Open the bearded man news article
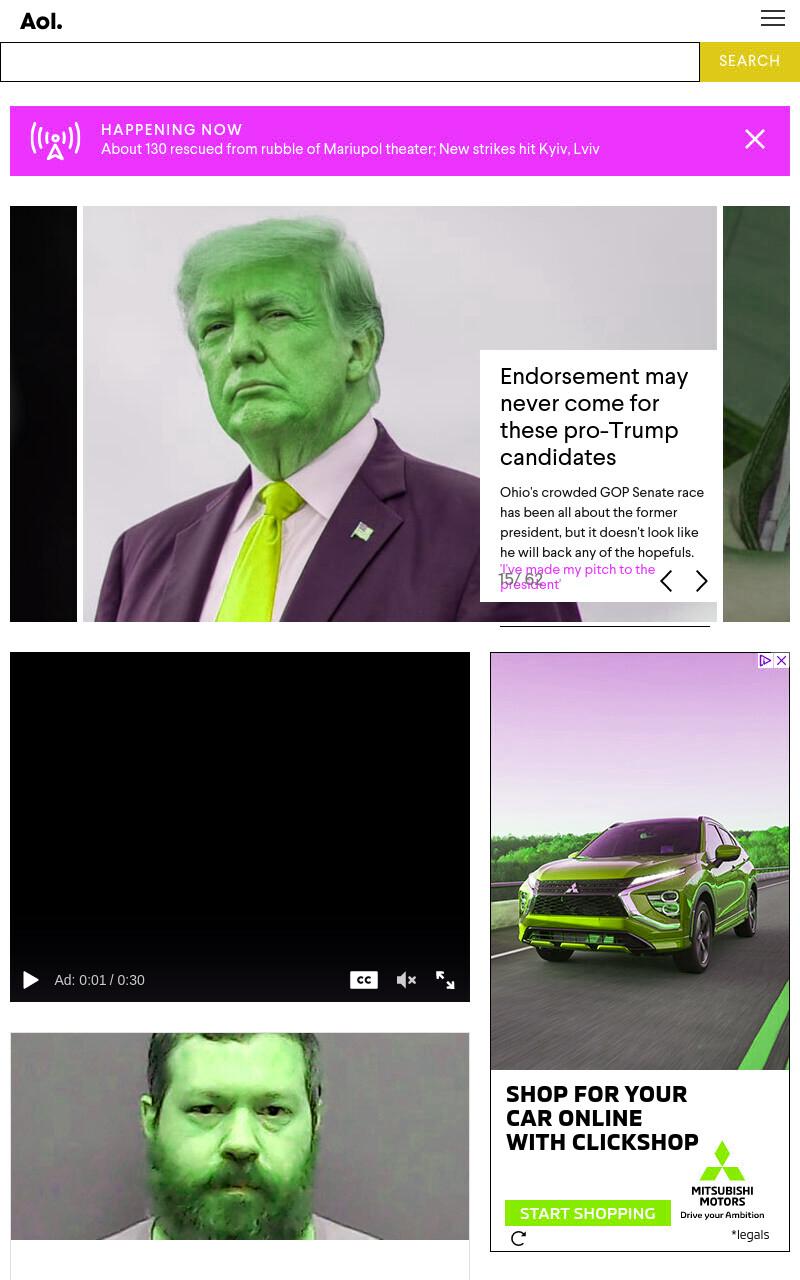Viewport: 800px width, 1280px height. tap(240, 1137)
